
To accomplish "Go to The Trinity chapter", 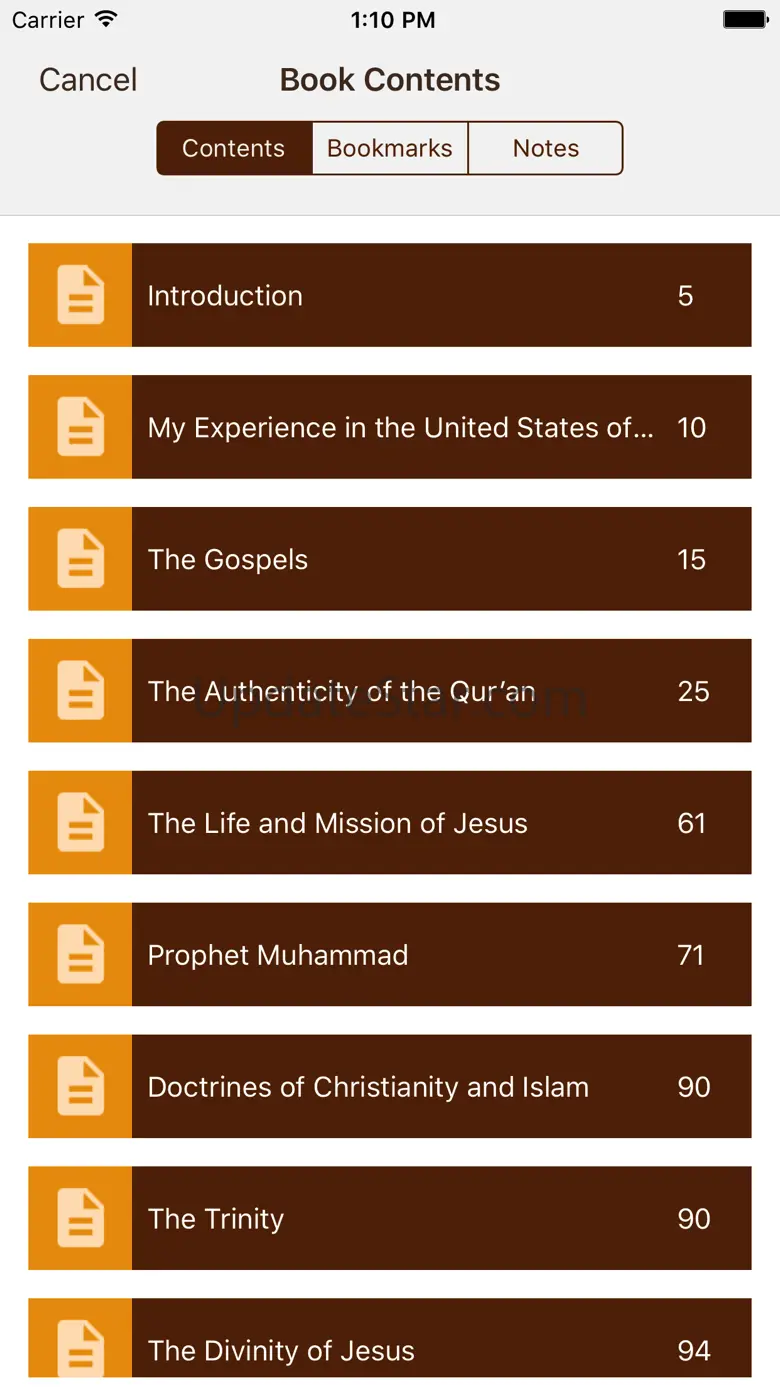I will 390,1219.
